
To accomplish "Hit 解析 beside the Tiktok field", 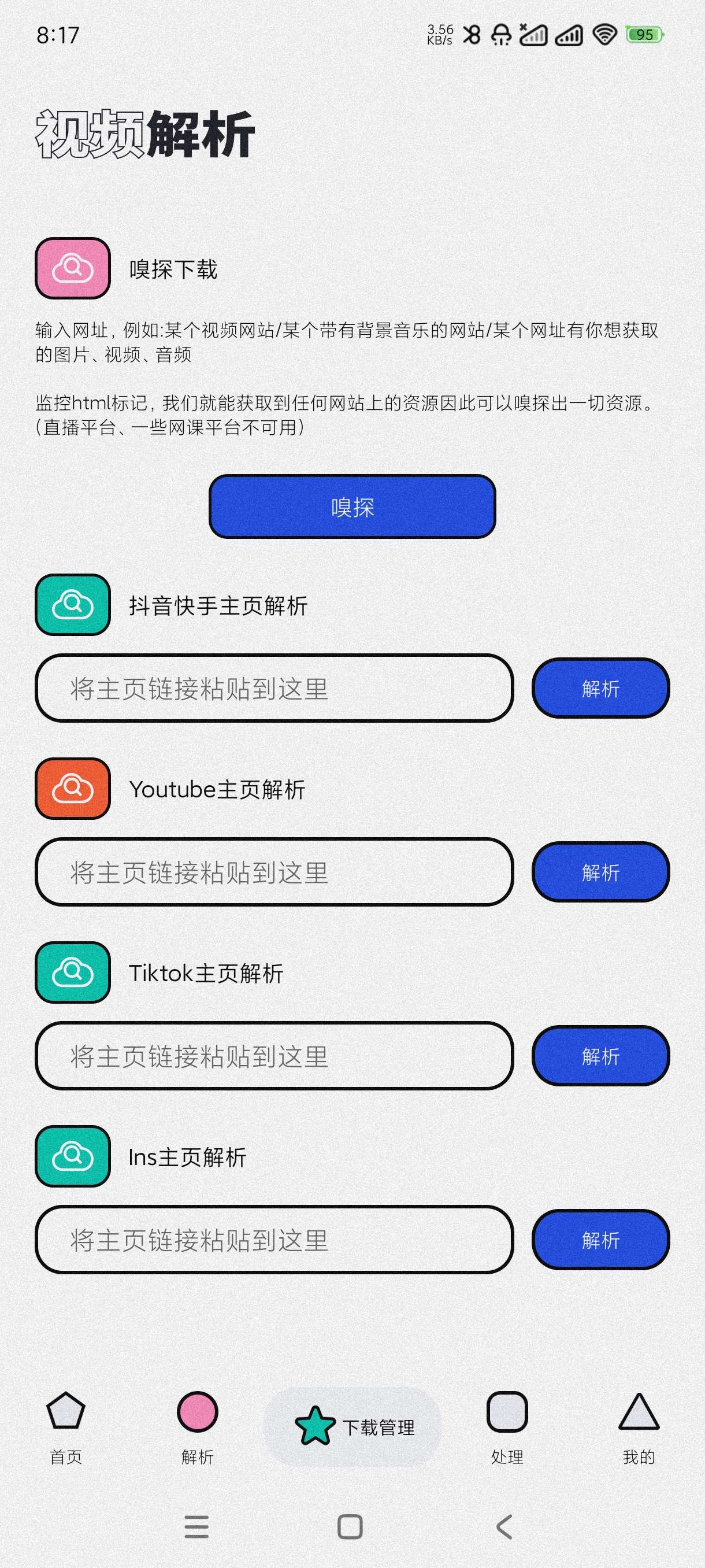I will (x=600, y=1056).
